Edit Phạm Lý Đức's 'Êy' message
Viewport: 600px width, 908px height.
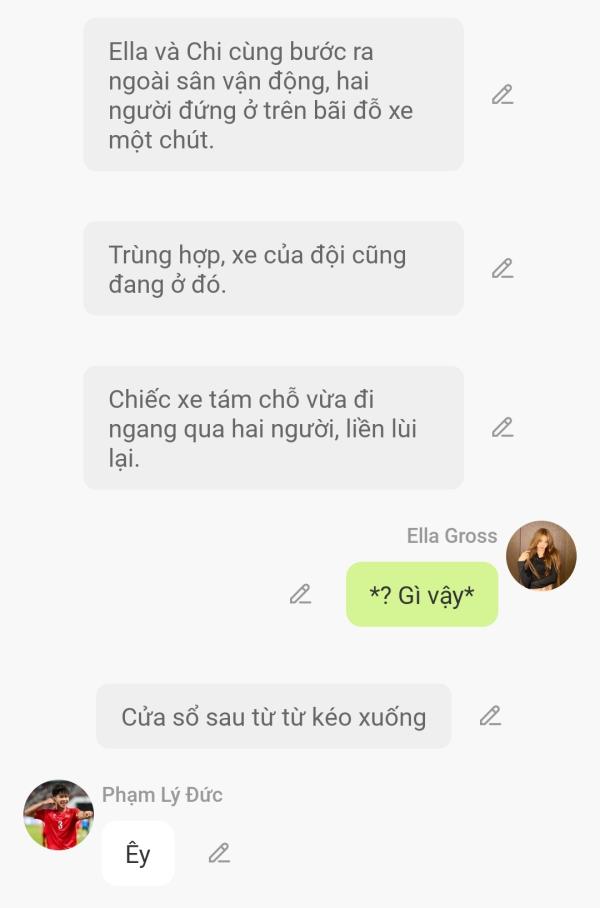(x=219, y=853)
